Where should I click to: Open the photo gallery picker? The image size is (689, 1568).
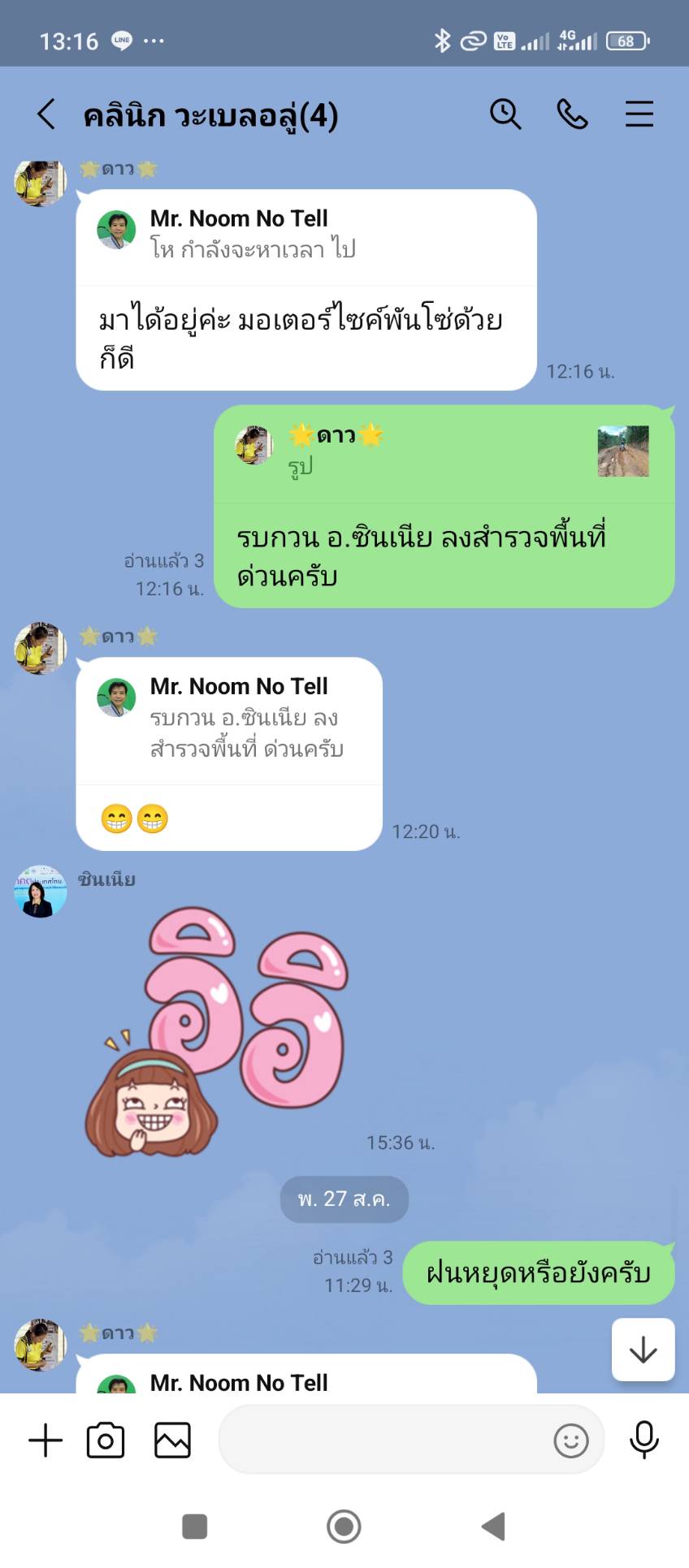(x=172, y=1441)
